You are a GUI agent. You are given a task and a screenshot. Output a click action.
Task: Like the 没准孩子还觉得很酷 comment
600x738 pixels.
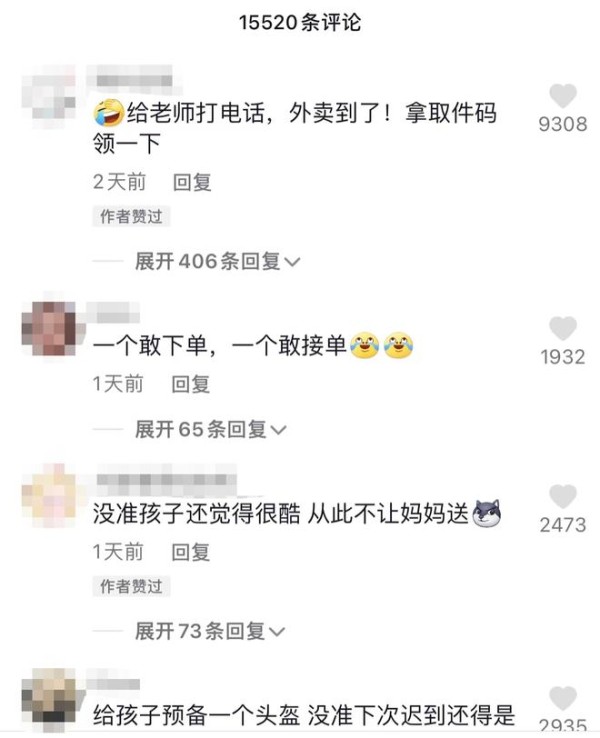[x=563, y=497]
